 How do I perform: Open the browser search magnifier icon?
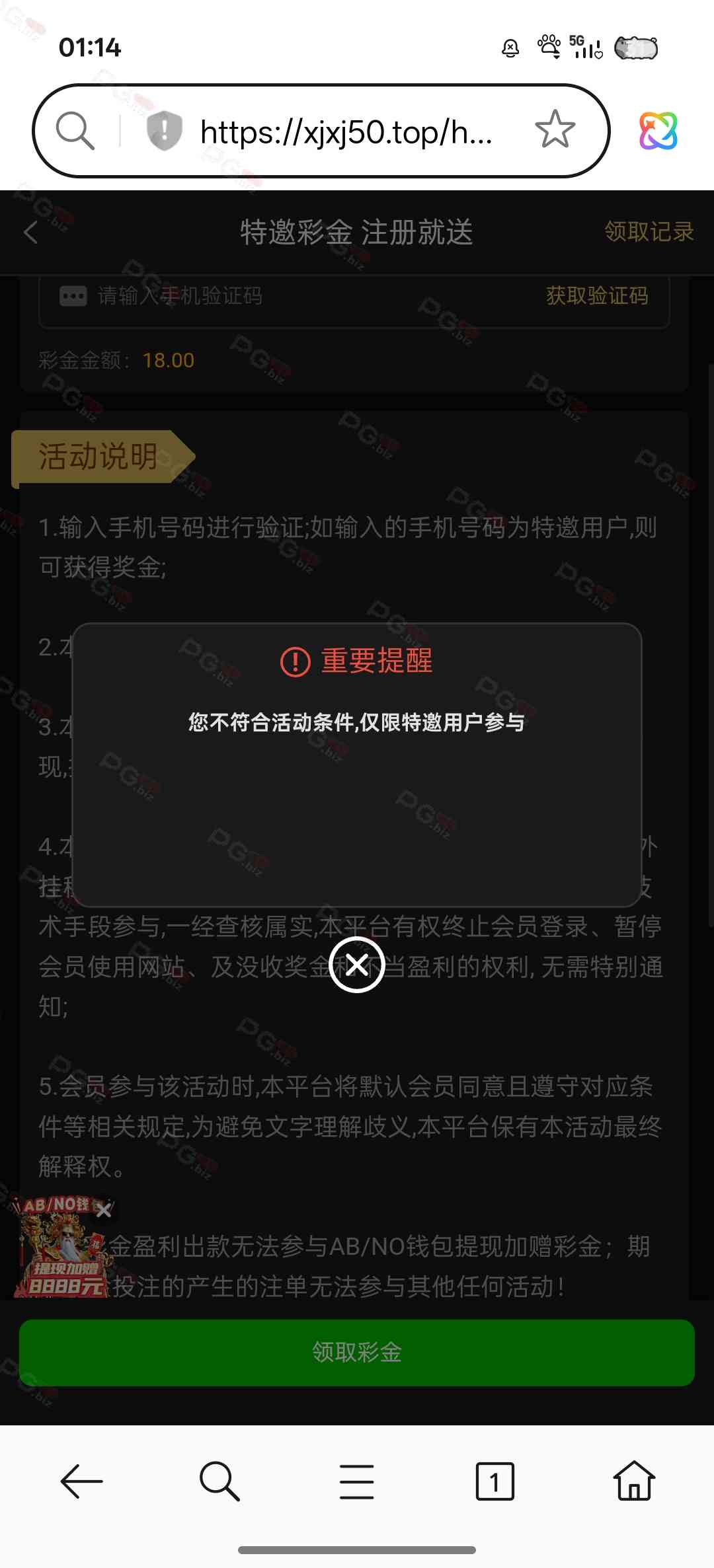tap(75, 130)
